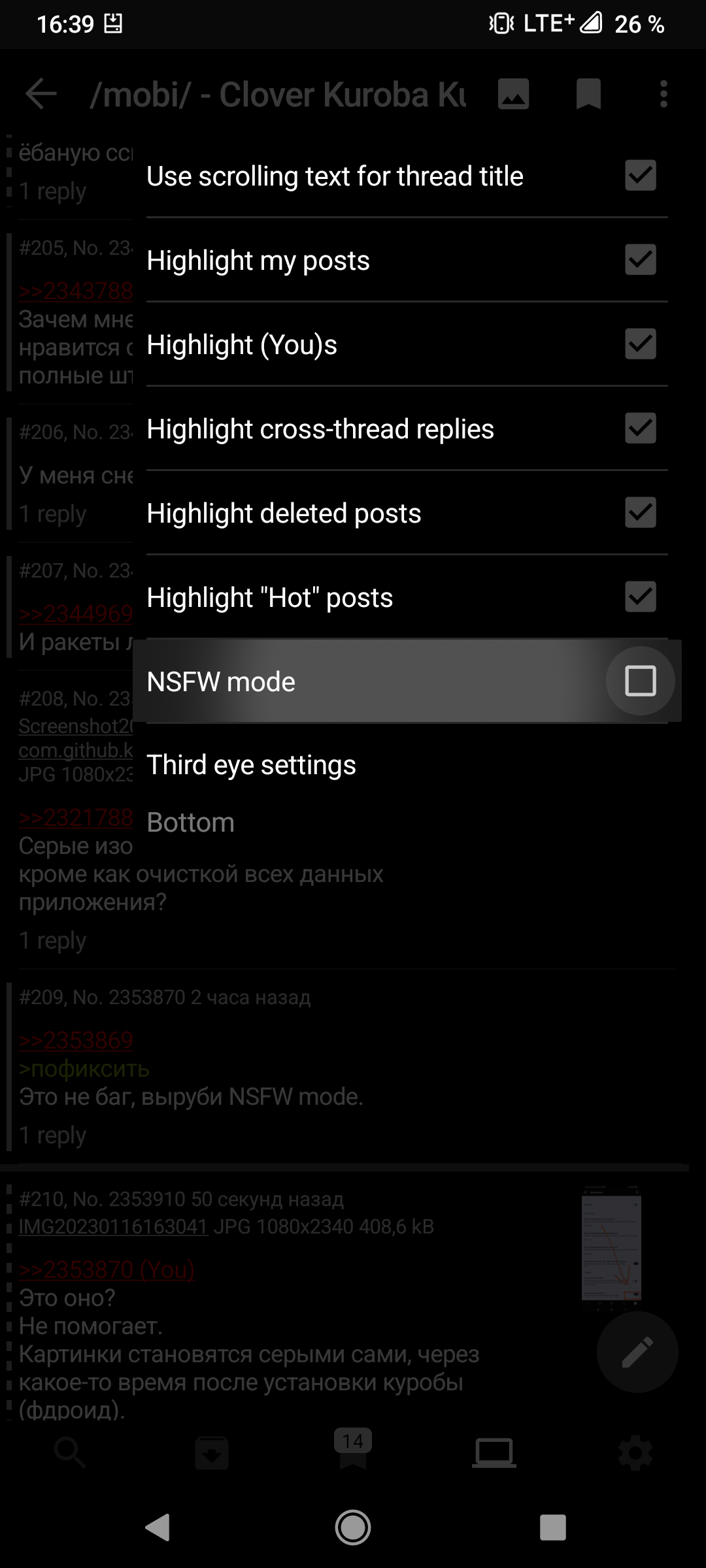Tap the system back button
This screenshot has height=1568, width=706.
coord(158,1527)
